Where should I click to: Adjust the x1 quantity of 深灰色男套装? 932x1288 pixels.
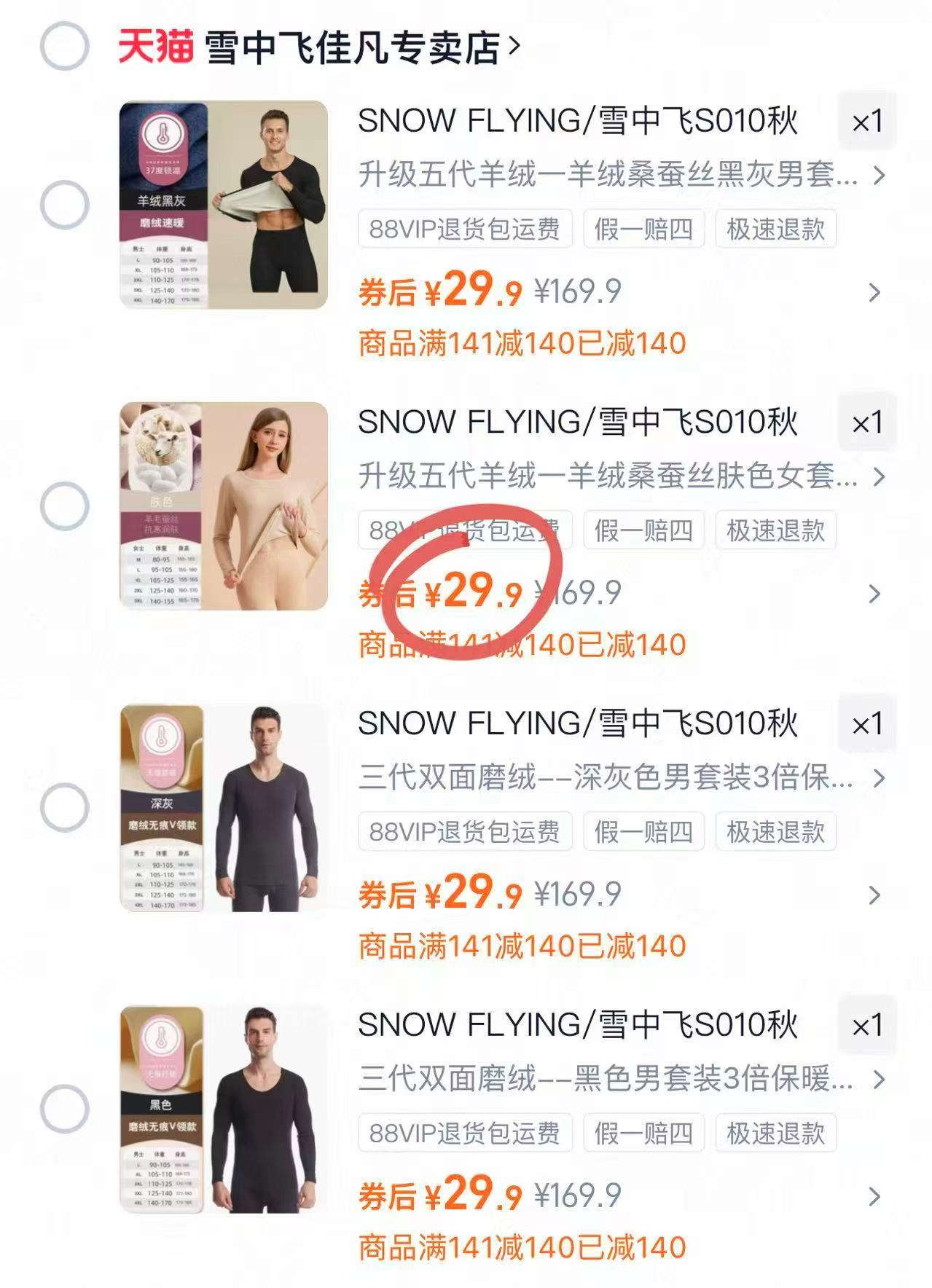point(867,724)
